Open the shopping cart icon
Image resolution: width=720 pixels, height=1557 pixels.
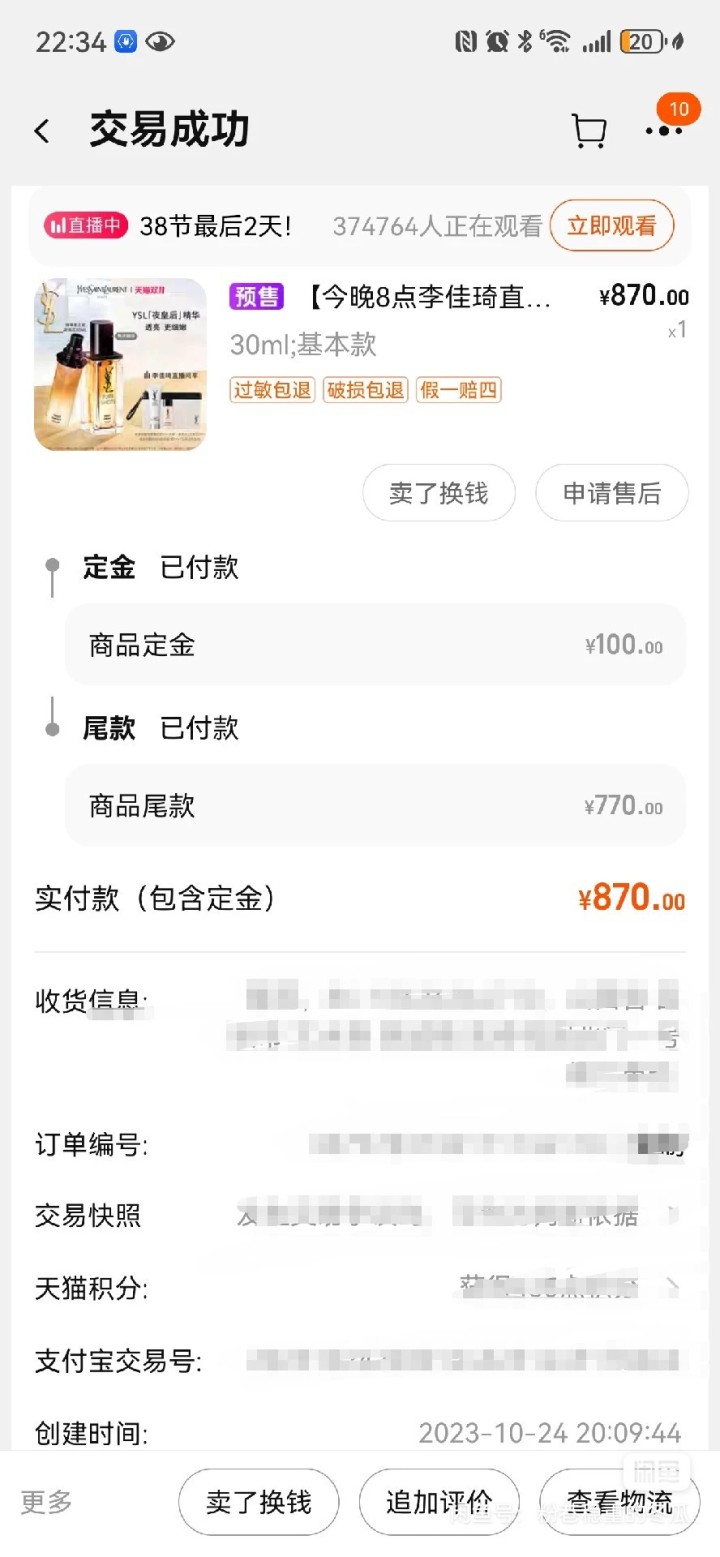click(x=589, y=131)
